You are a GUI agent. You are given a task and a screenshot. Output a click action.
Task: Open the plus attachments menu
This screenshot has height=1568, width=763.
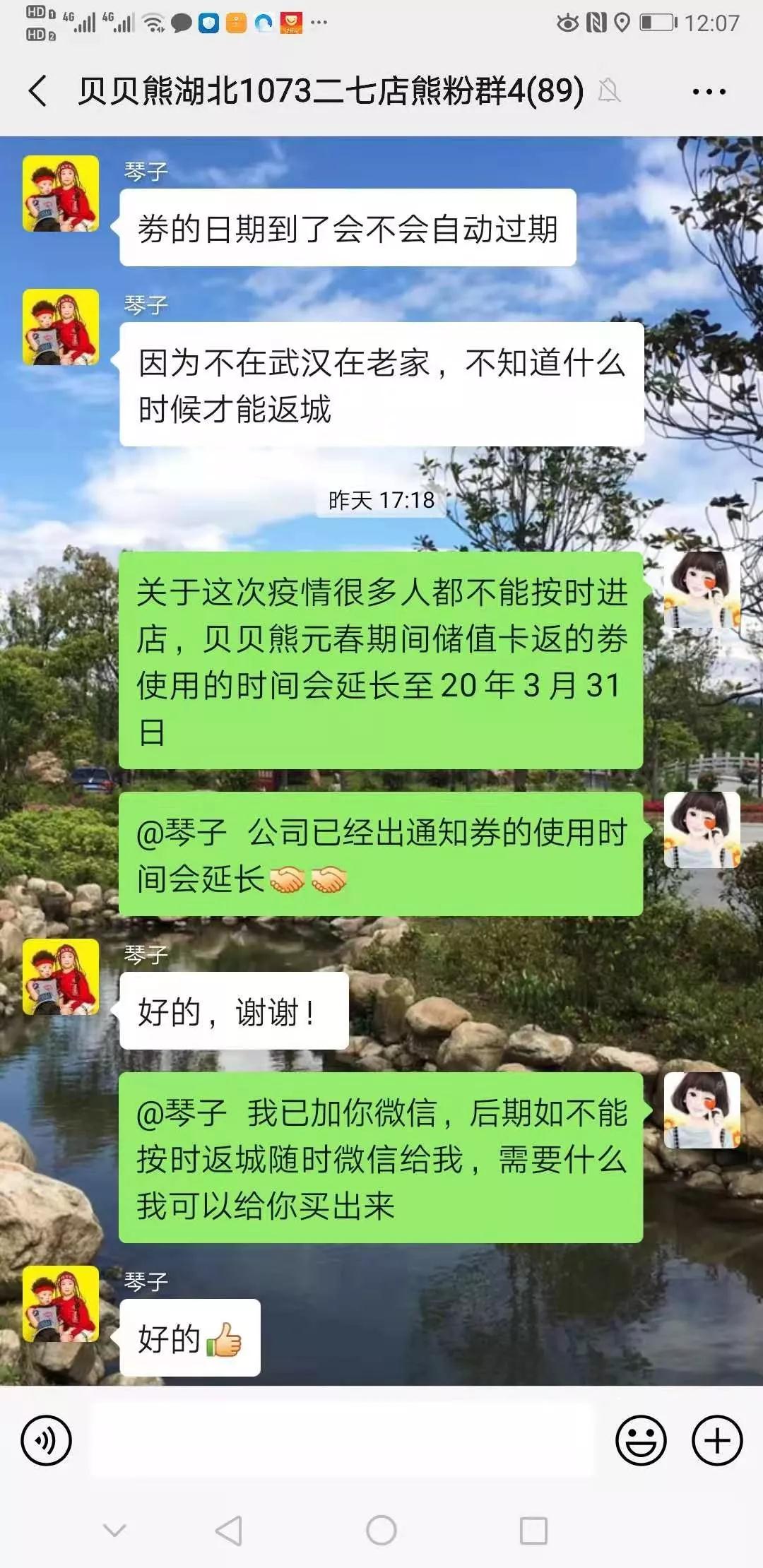pos(716,1440)
